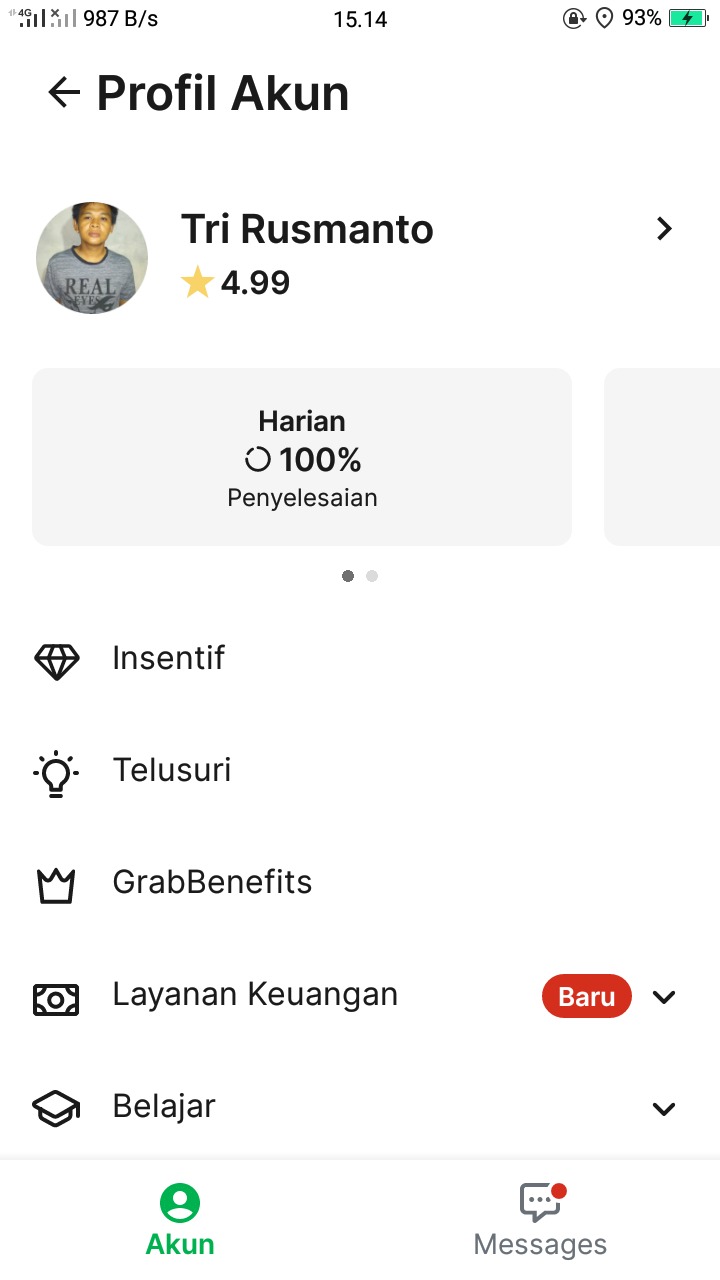Switch to the Akun tab
Viewport: 720px width, 1280px height.
point(180,1220)
